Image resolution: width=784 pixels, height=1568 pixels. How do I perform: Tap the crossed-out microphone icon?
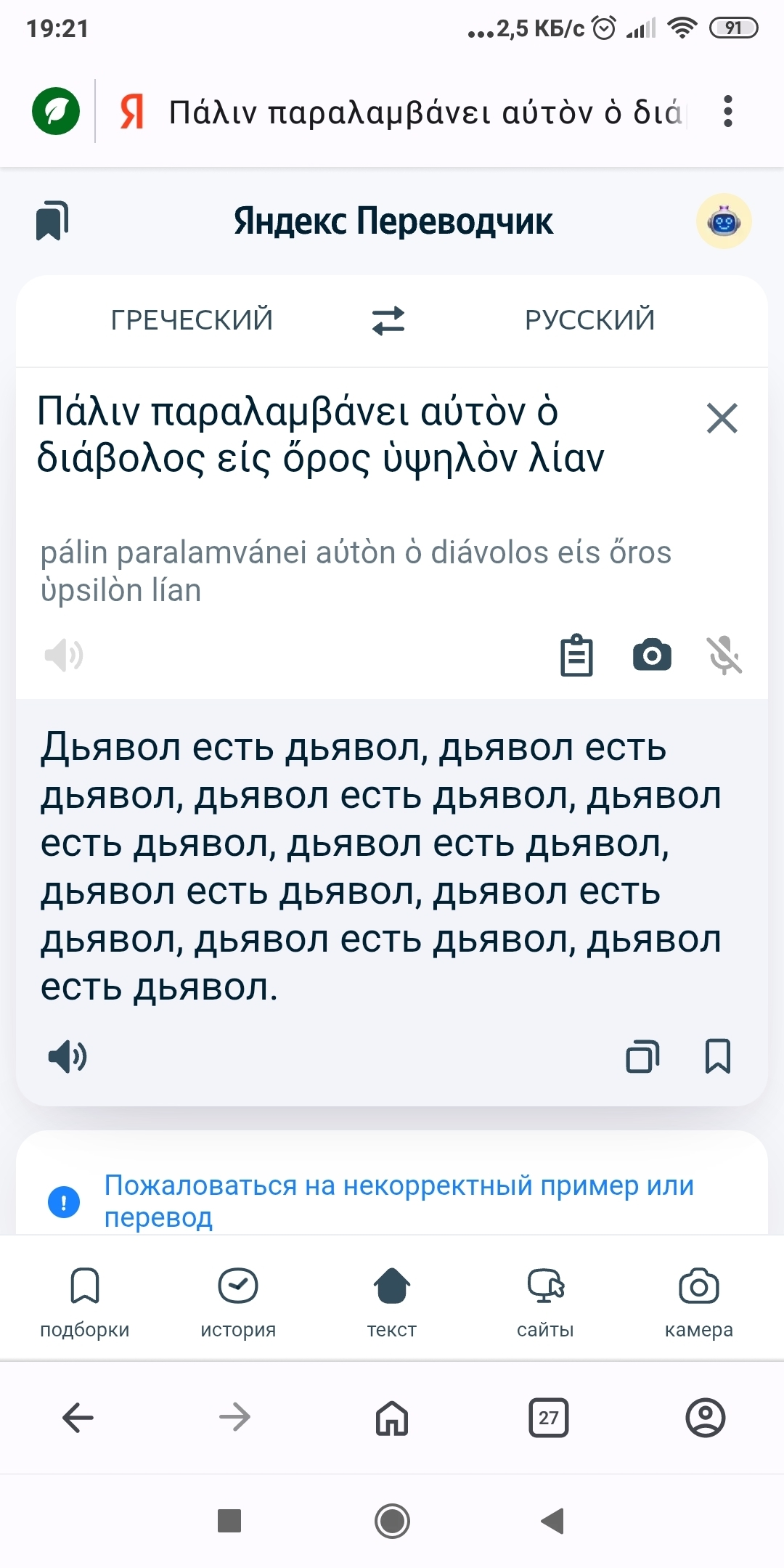[x=724, y=656]
